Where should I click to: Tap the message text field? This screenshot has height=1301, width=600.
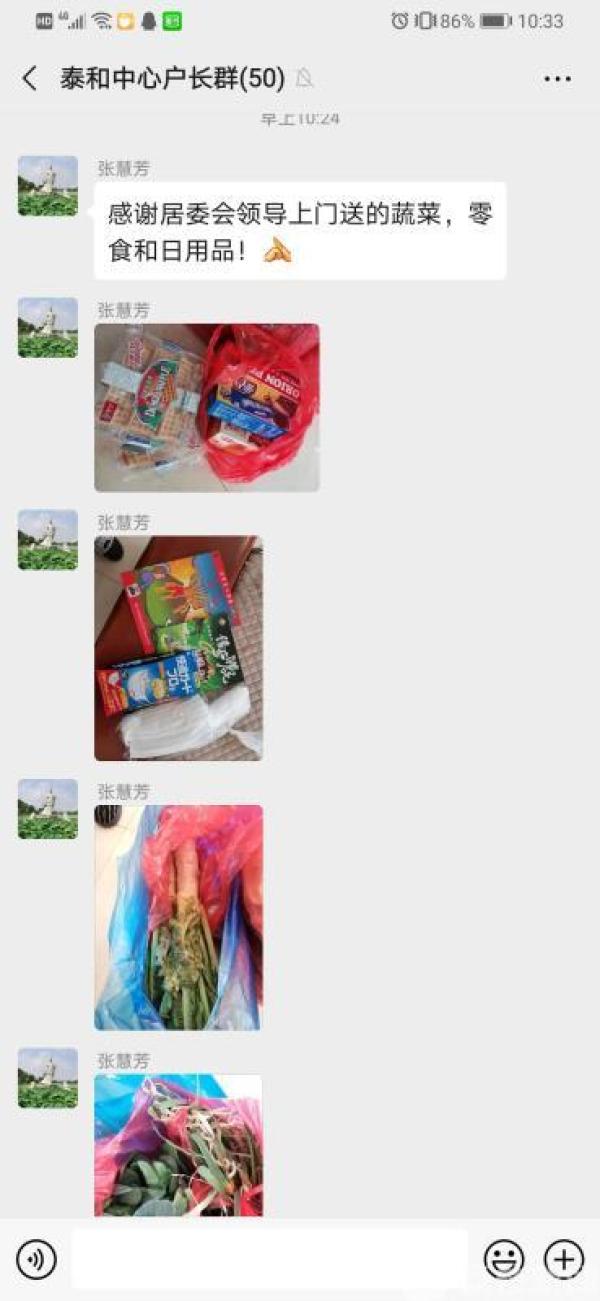pos(270,1258)
